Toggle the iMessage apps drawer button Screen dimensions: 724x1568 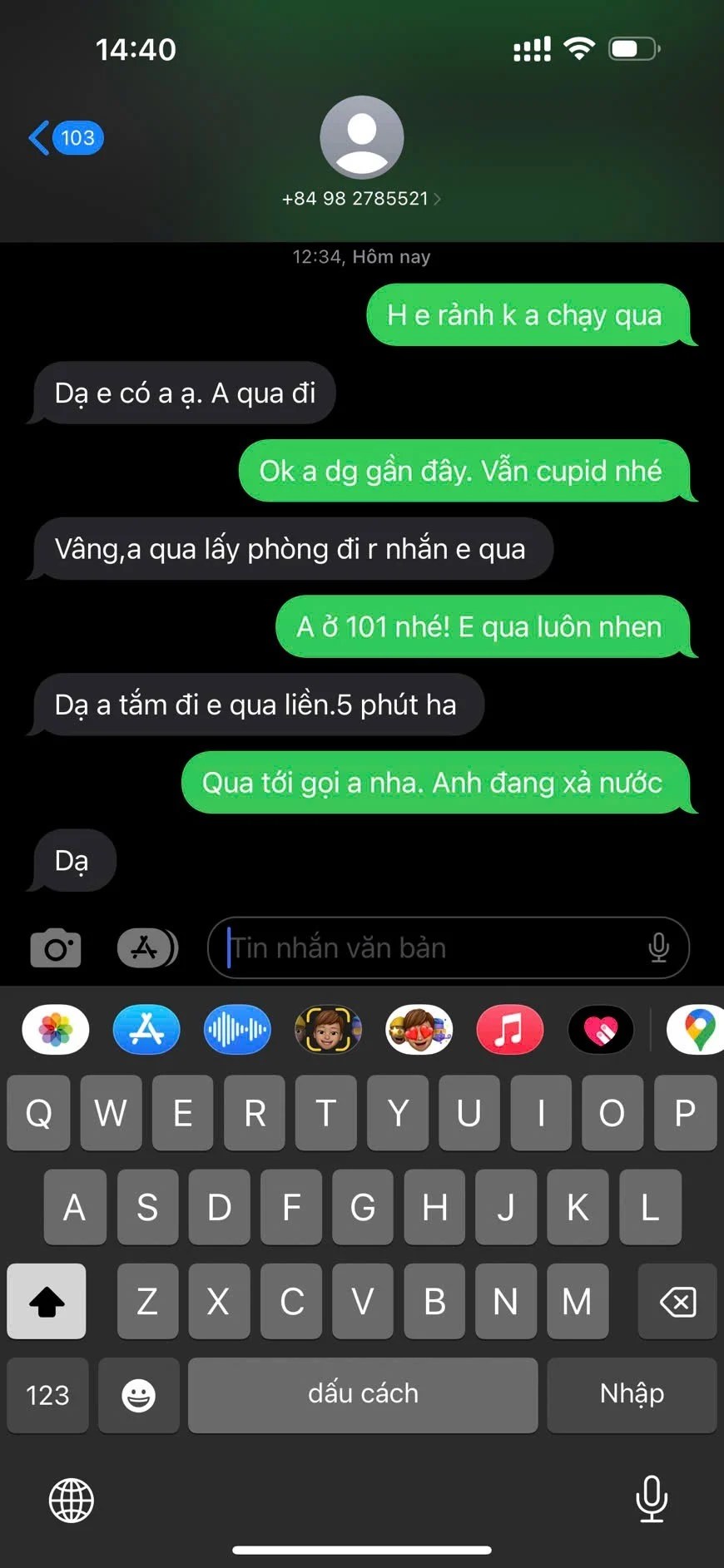pyautogui.click(x=147, y=947)
